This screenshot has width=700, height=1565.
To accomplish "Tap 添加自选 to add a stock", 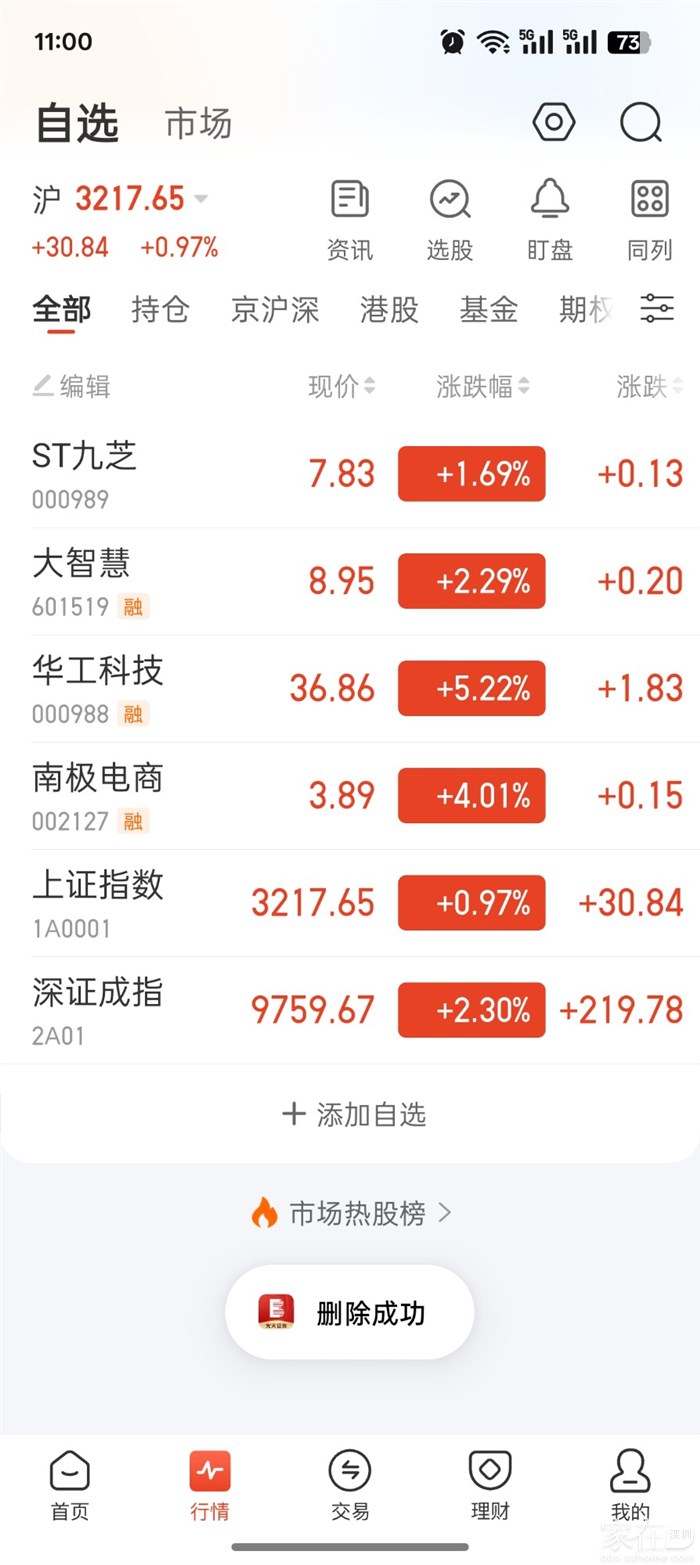I will click(x=355, y=1114).
